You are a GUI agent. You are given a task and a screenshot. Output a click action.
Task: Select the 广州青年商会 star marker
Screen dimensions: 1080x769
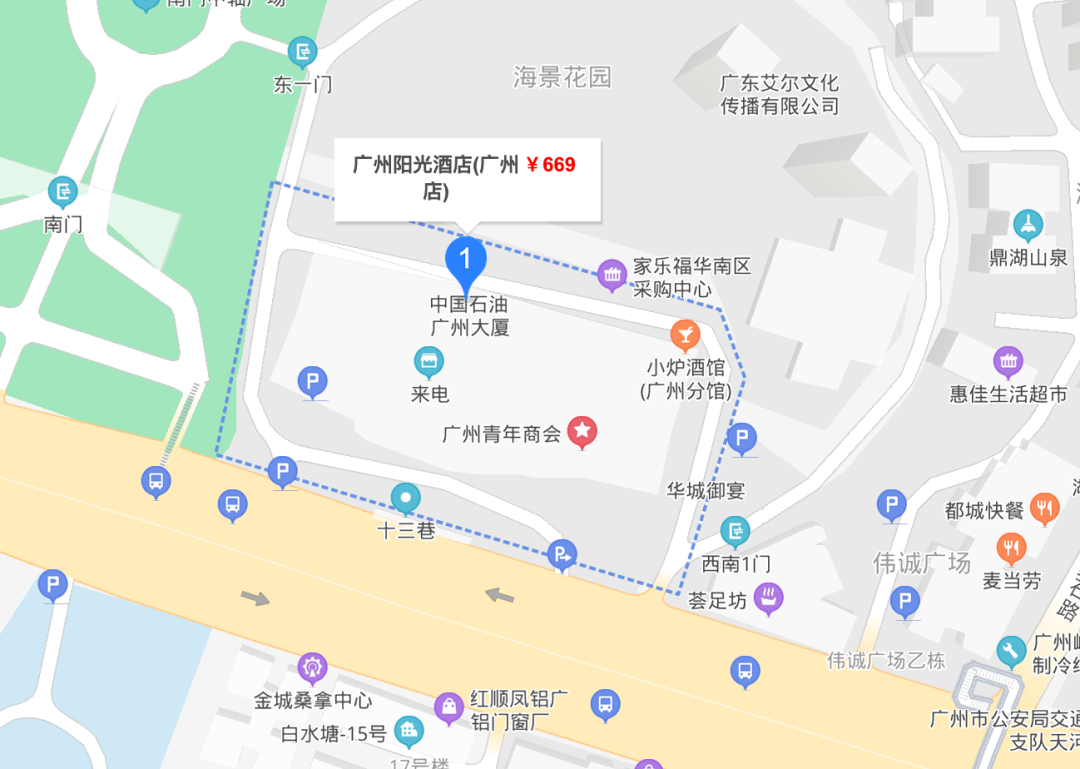point(583,432)
